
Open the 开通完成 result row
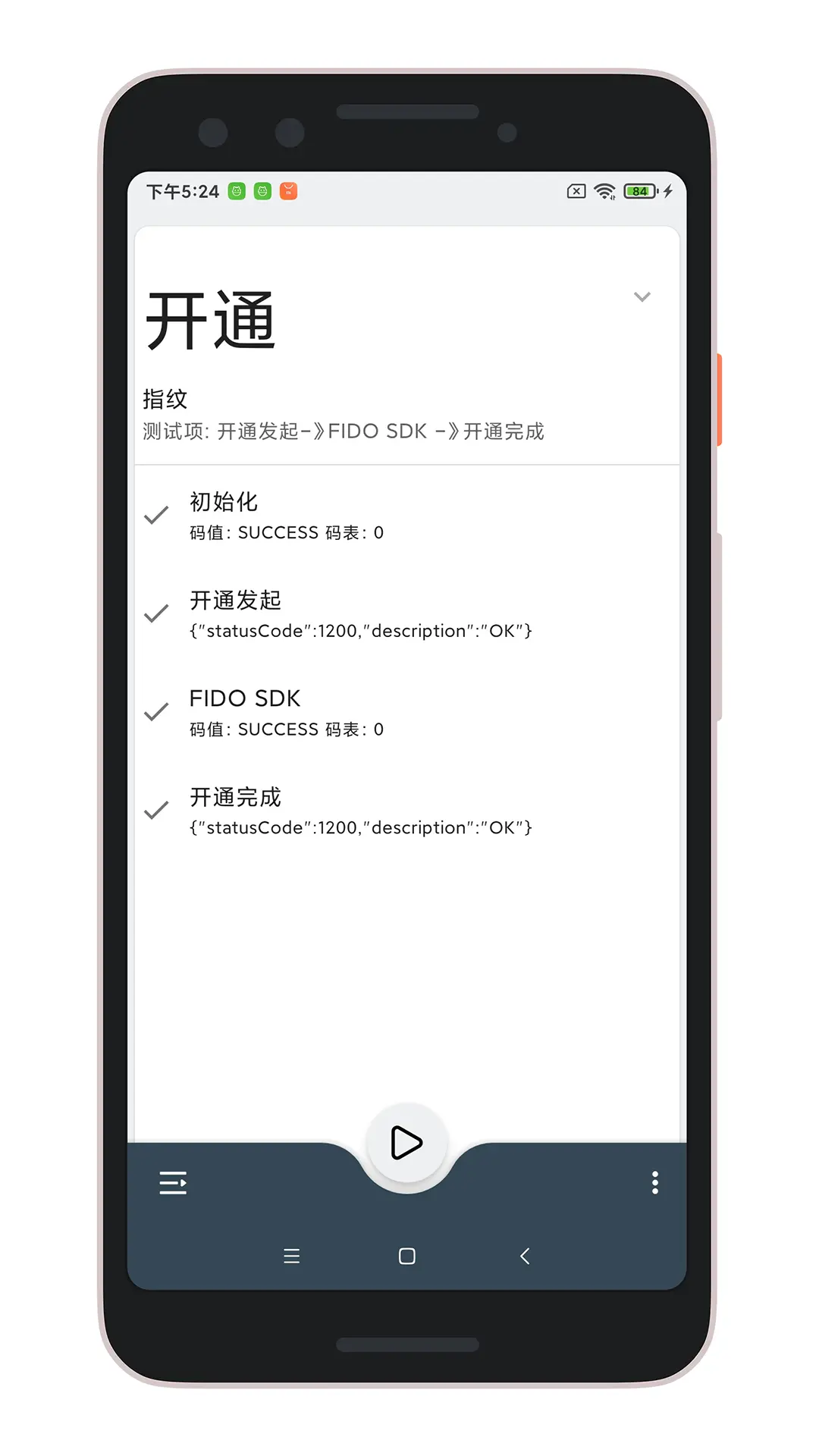pos(406,811)
